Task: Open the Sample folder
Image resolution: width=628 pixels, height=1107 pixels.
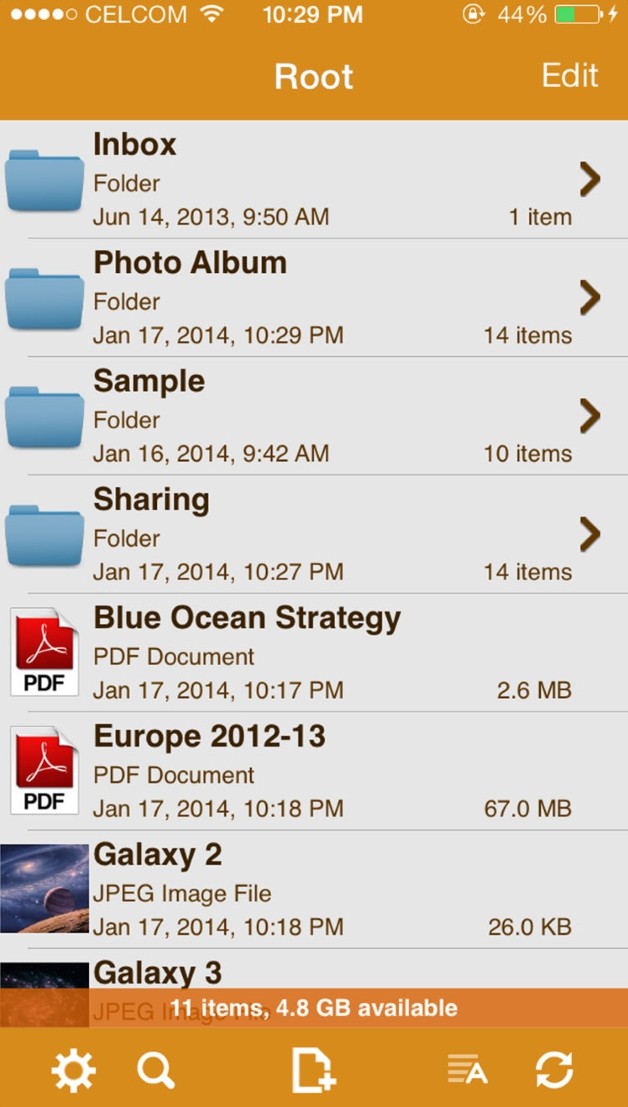Action: tap(300, 416)
